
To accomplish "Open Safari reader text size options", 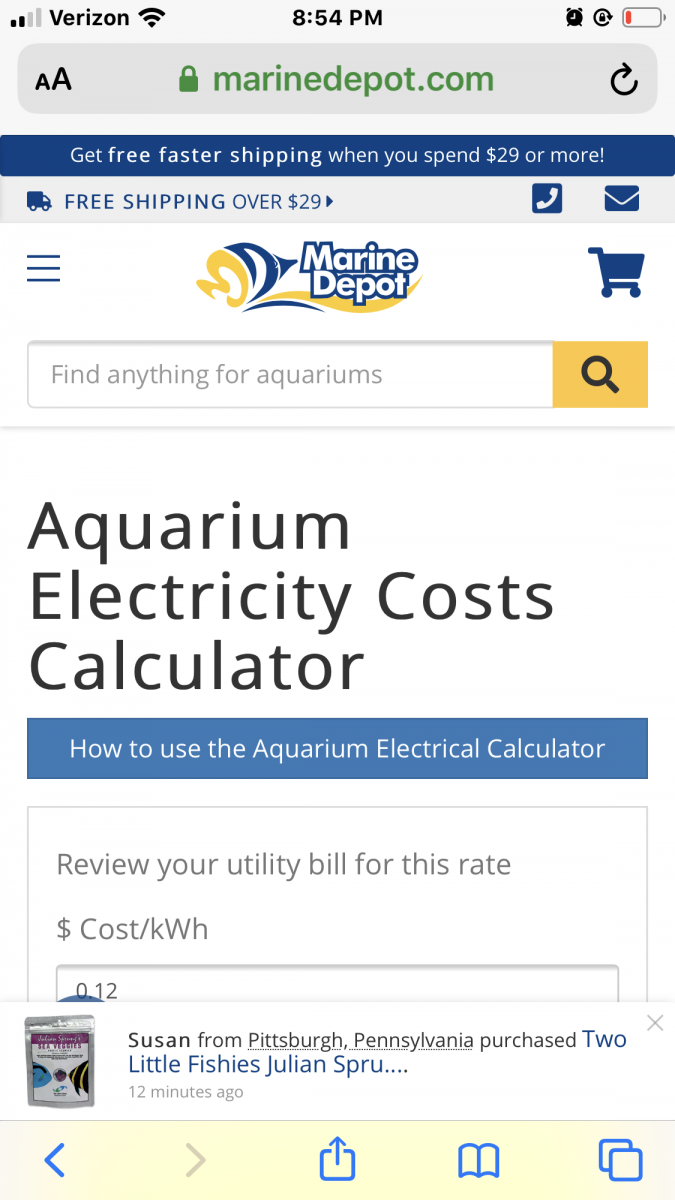I will coord(53,80).
